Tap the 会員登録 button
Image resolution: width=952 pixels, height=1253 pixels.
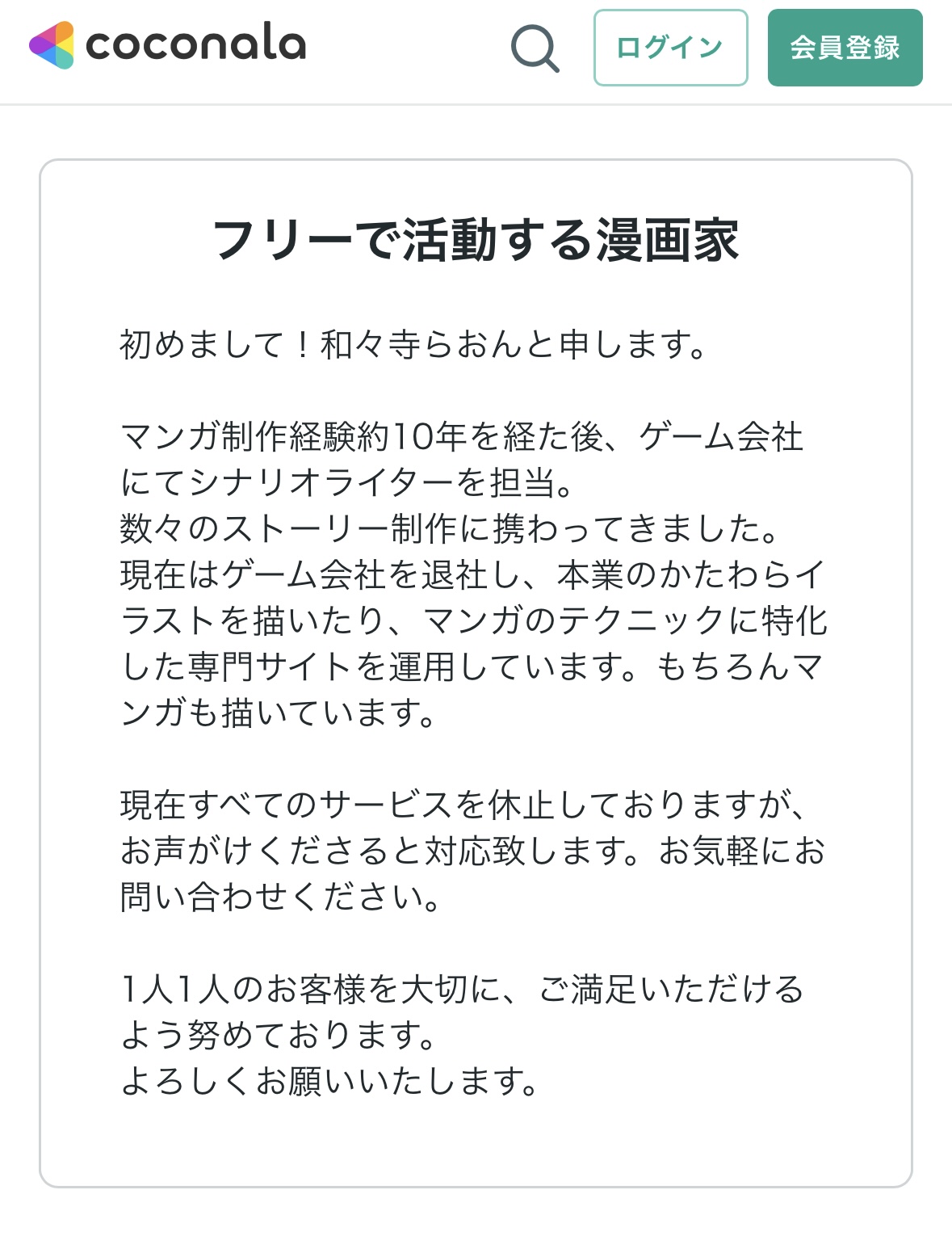845,48
